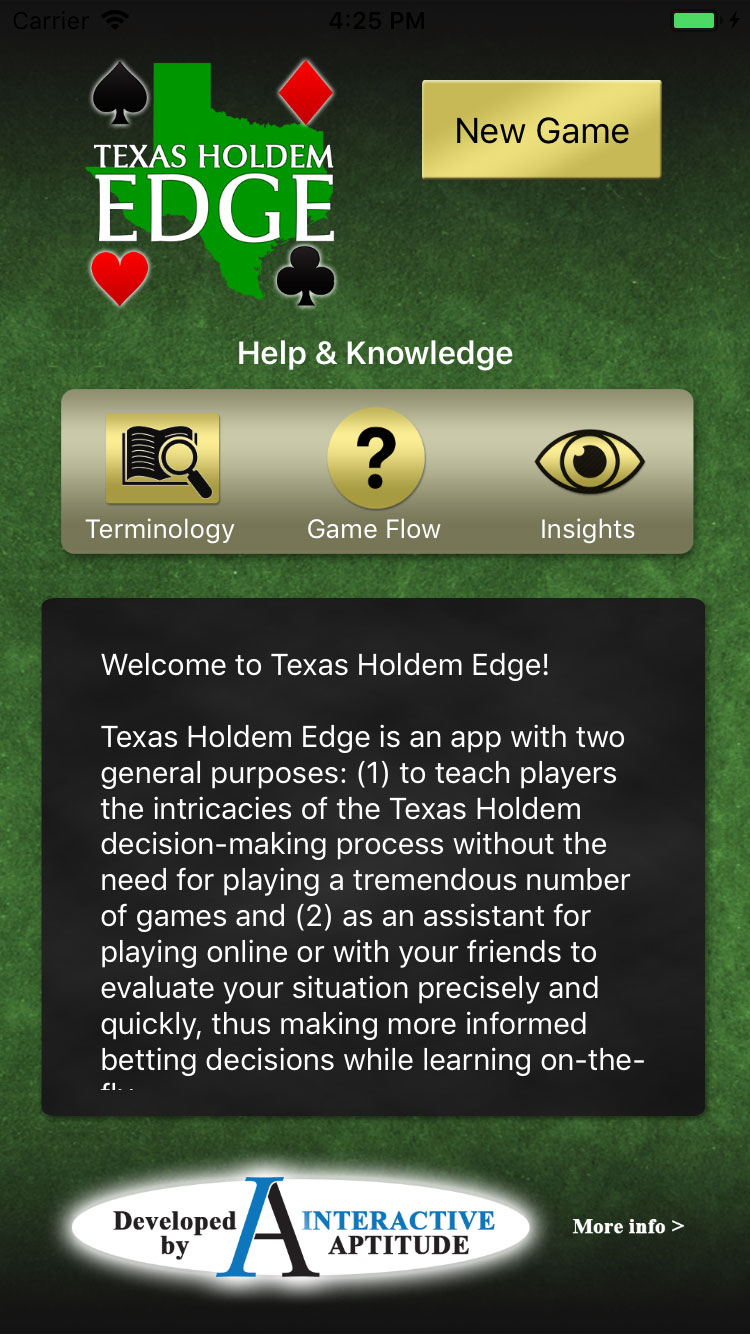Screen dimensions: 750x1334
Task: Click the Interactive Aptitude developer logo
Action: (x=300, y=1228)
